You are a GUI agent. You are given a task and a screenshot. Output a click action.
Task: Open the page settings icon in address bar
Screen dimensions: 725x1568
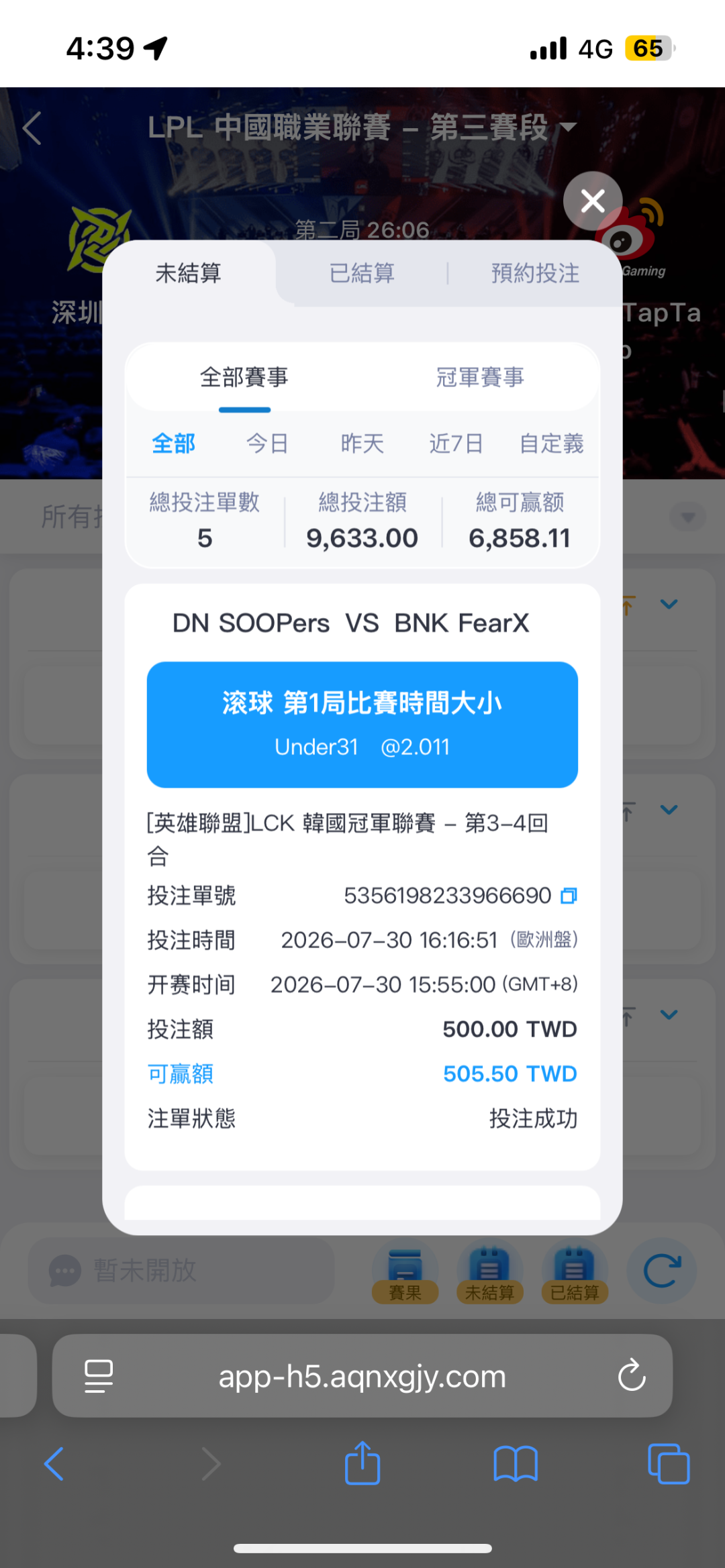click(99, 1376)
